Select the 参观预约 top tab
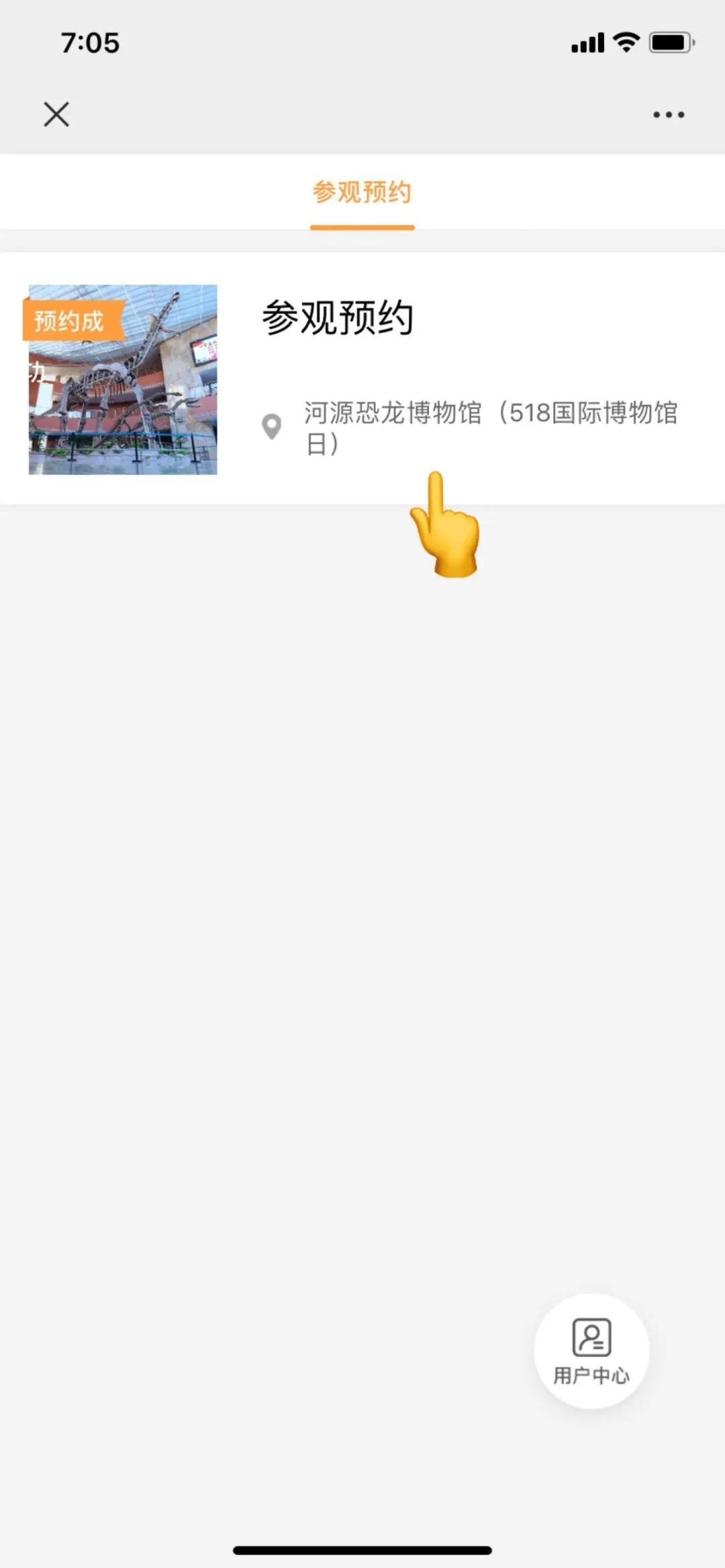This screenshot has height=1568, width=725. [362, 193]
